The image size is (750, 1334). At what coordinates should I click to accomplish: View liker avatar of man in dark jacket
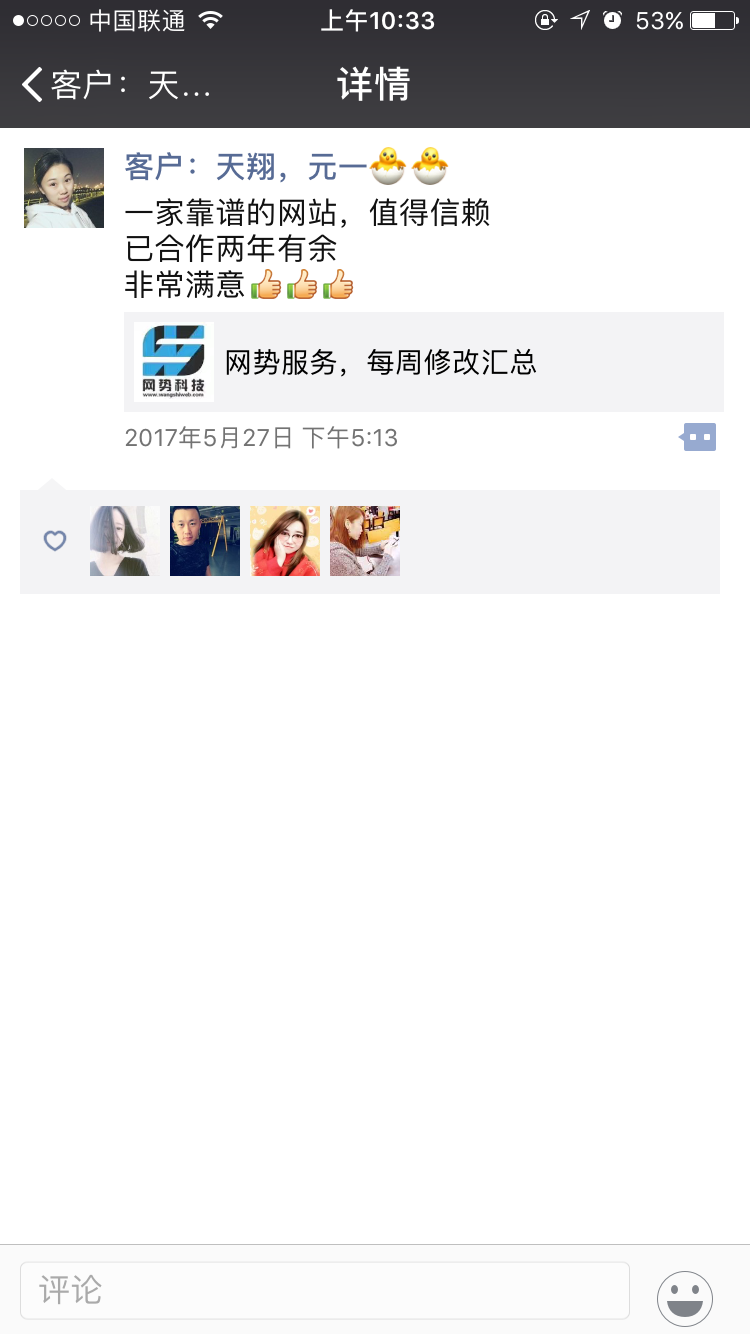pyautogui.click(x=205, y=541)
